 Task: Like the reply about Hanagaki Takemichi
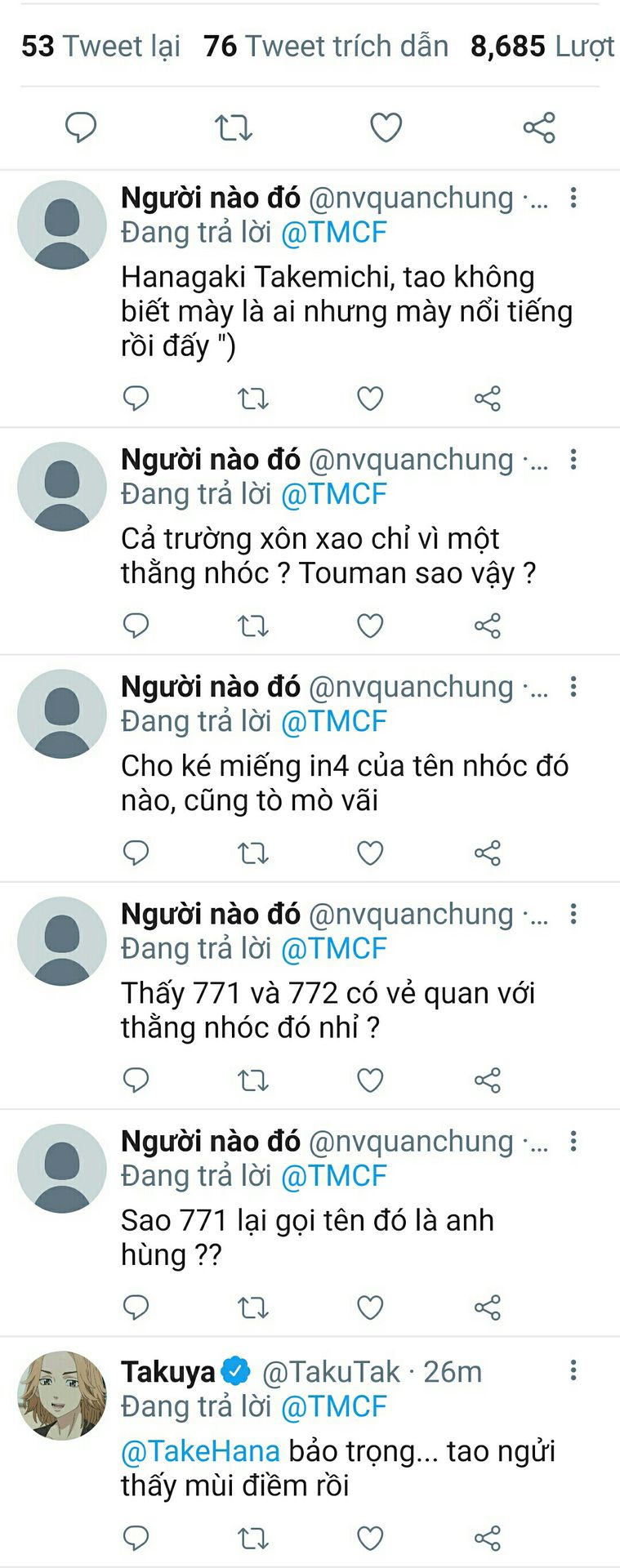tap(370, 399)
